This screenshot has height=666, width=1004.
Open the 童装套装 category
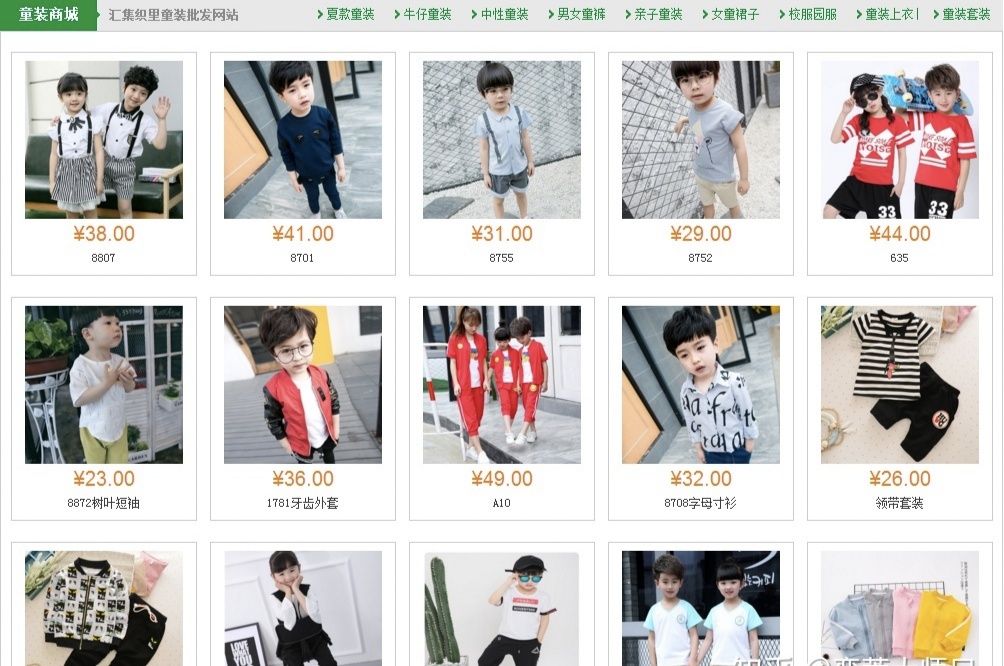tap(965, 14)
